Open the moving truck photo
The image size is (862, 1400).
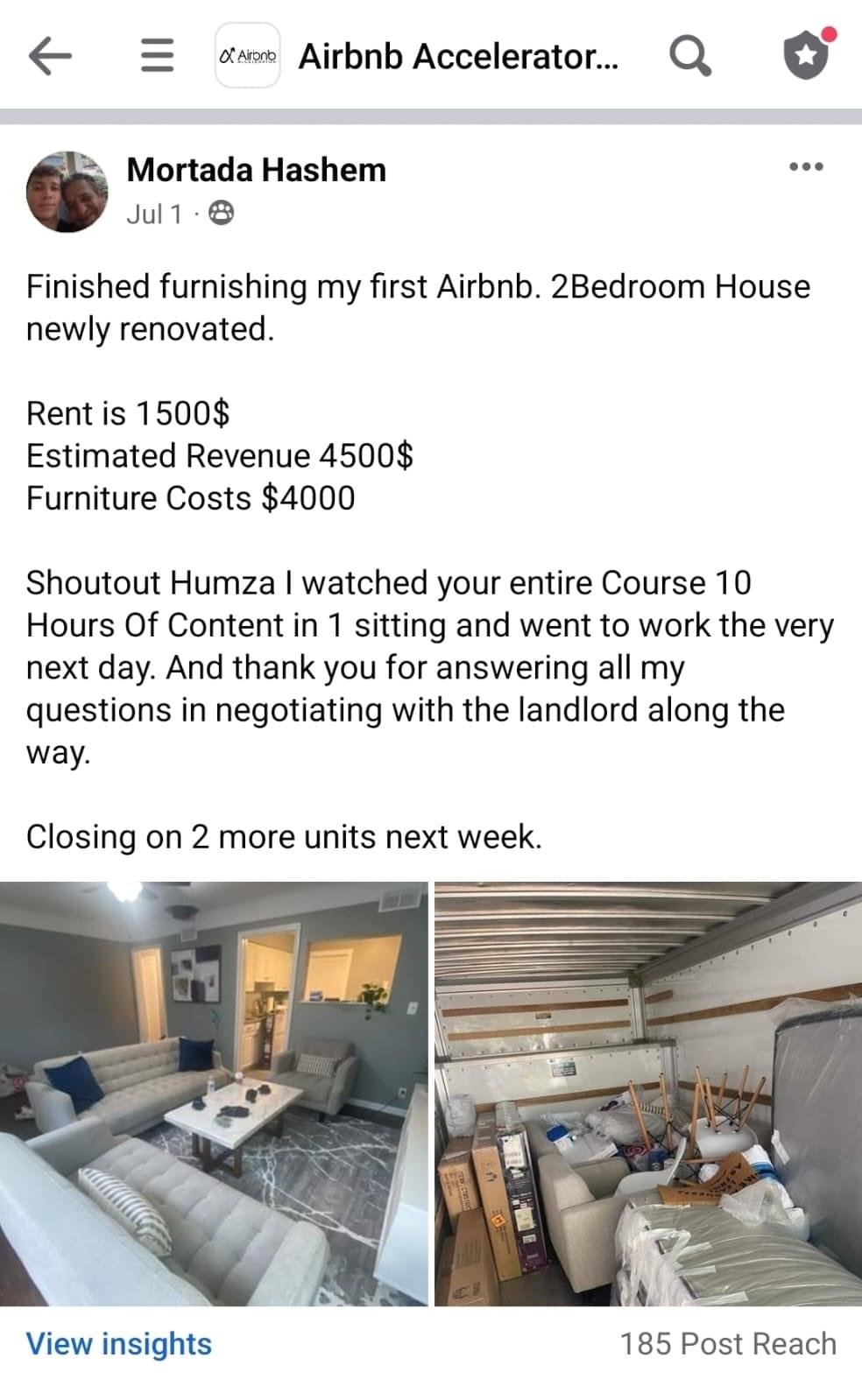(648, 1093)
